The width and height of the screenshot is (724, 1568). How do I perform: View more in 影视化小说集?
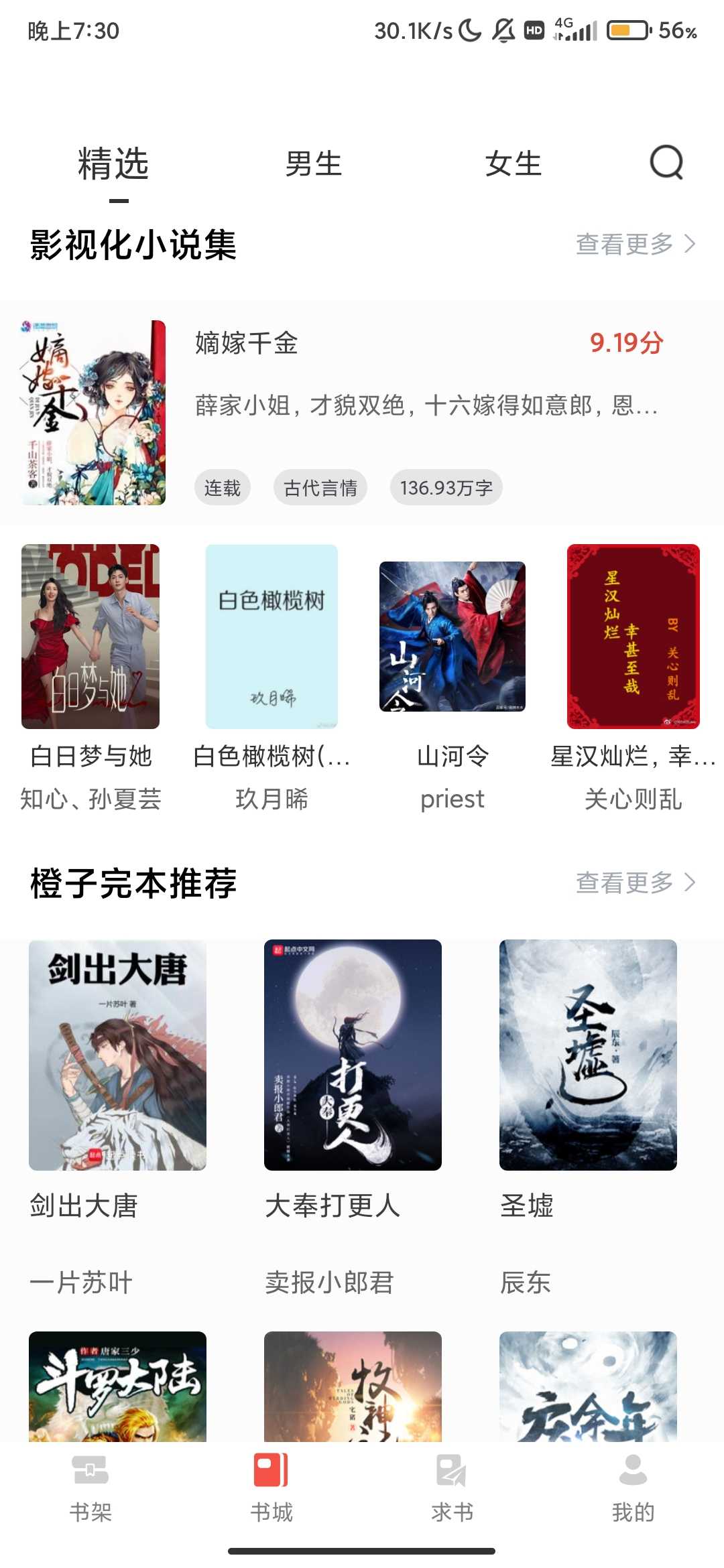pos(636,244)
